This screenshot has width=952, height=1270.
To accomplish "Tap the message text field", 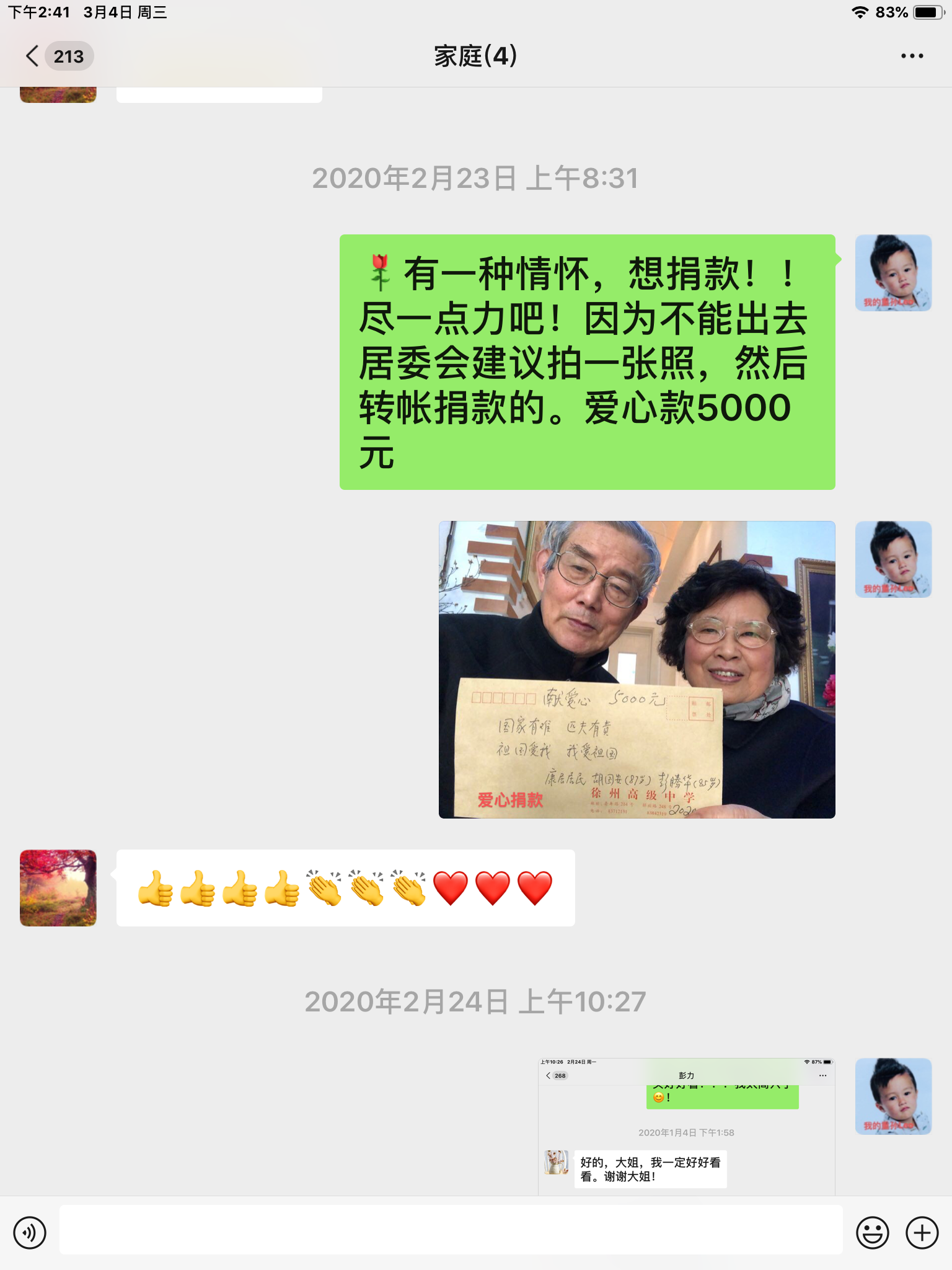I will pyautogui.click(x=451, y=1230).
